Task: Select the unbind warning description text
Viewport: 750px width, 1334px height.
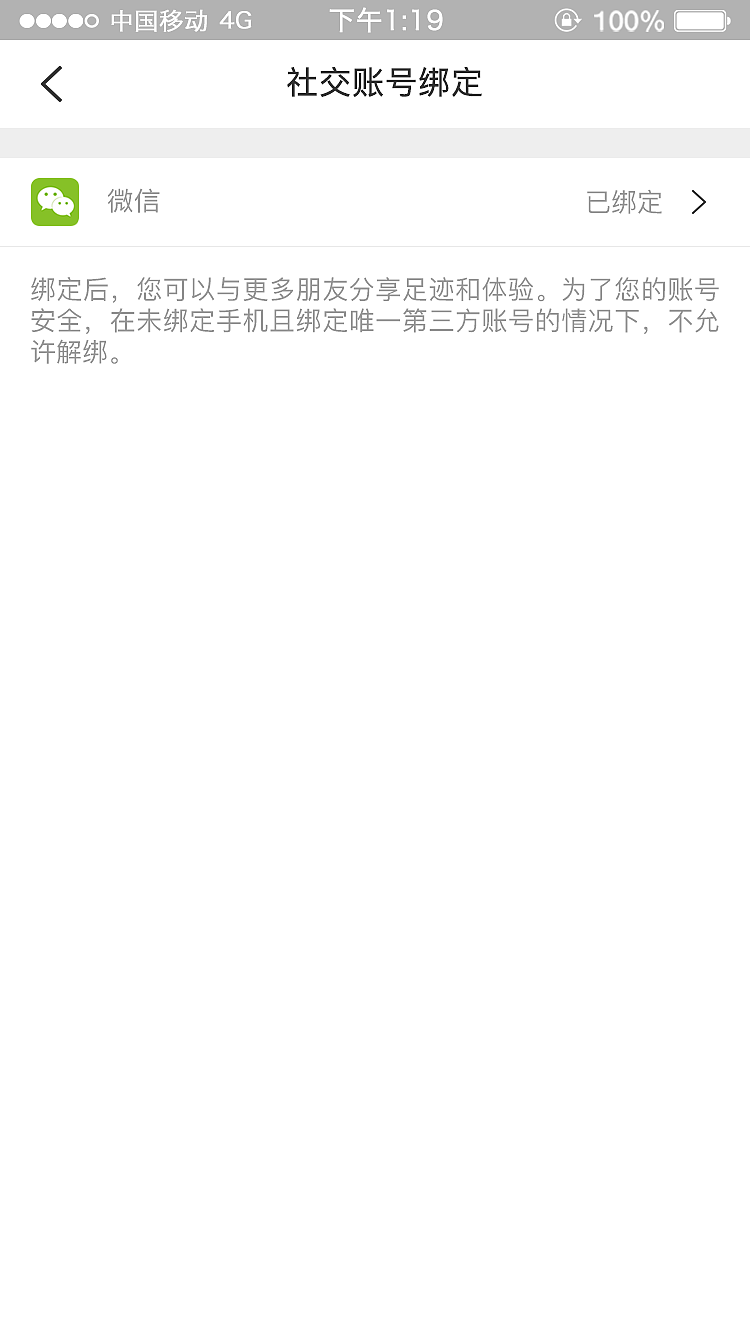Action: (375, 318)
